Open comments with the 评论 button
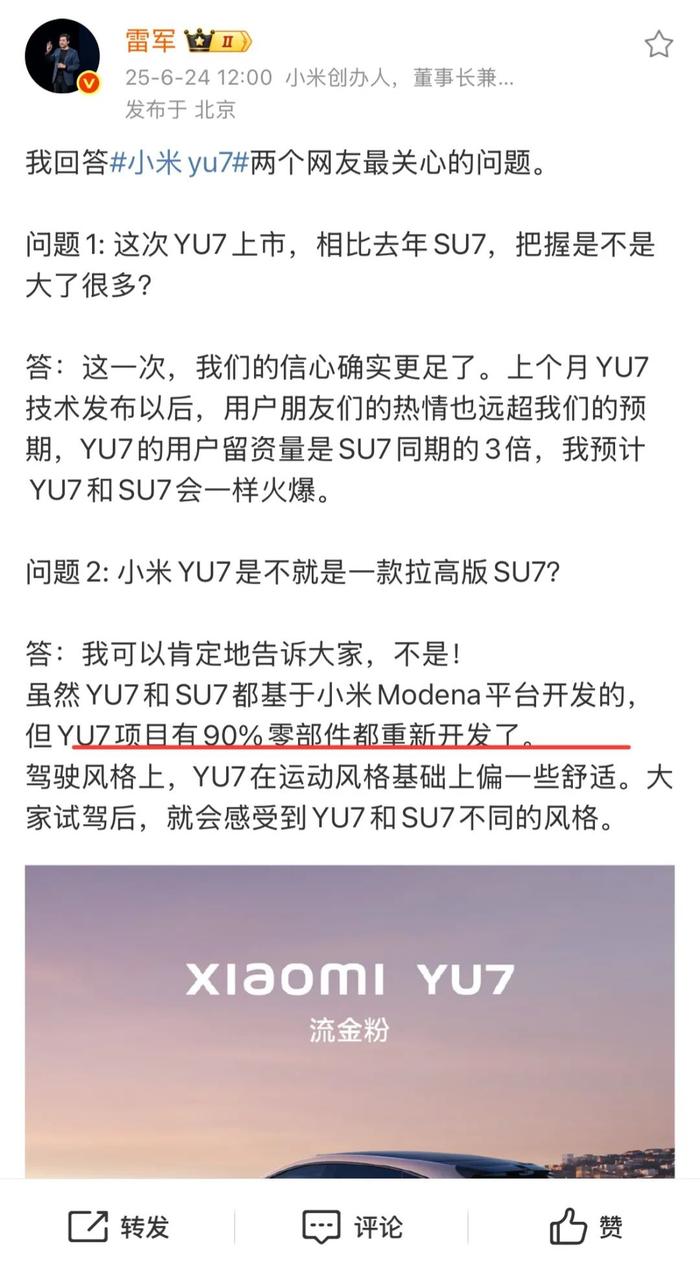 pyautogui.click(x=352, y=1227)
